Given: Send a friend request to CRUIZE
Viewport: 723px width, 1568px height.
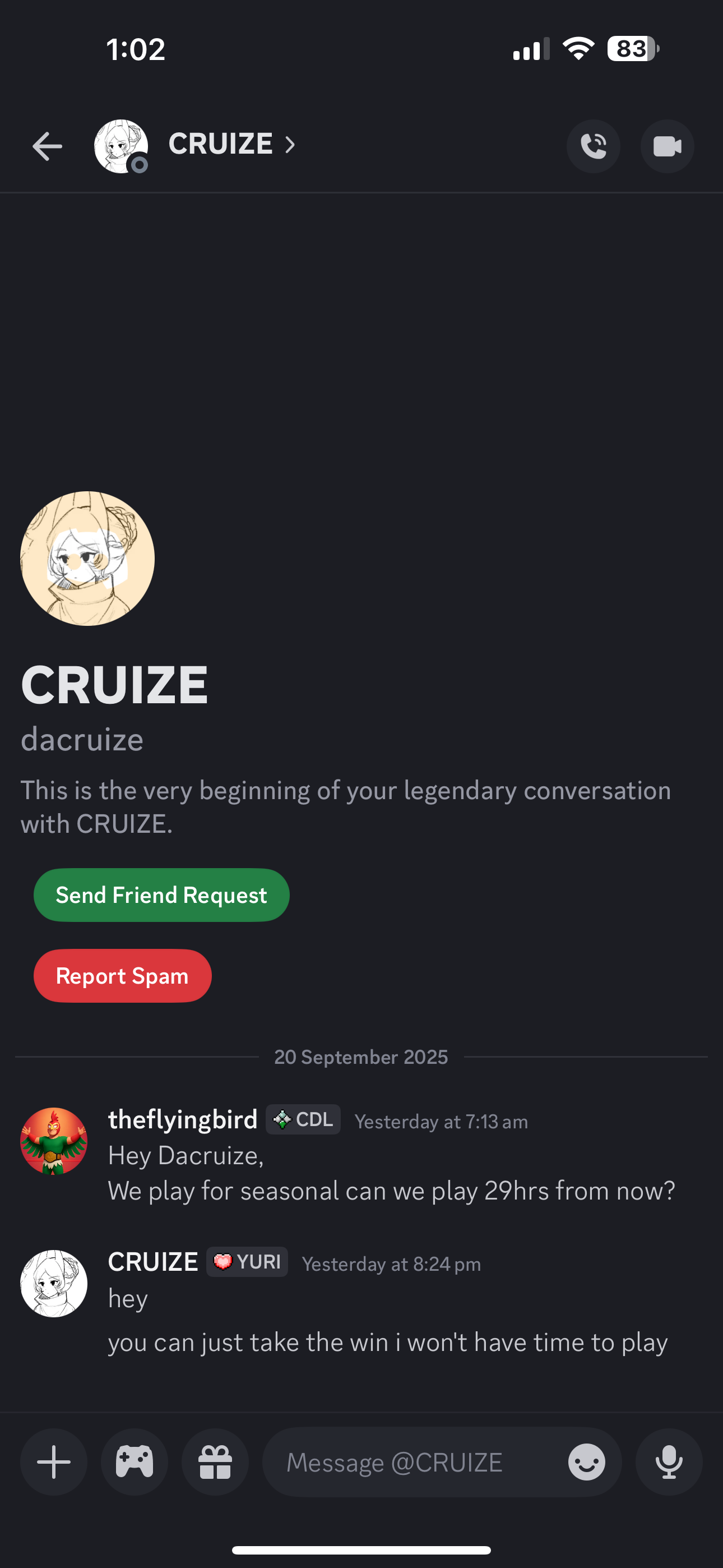Looking at the screenshot, I should (x=161, y=895).
